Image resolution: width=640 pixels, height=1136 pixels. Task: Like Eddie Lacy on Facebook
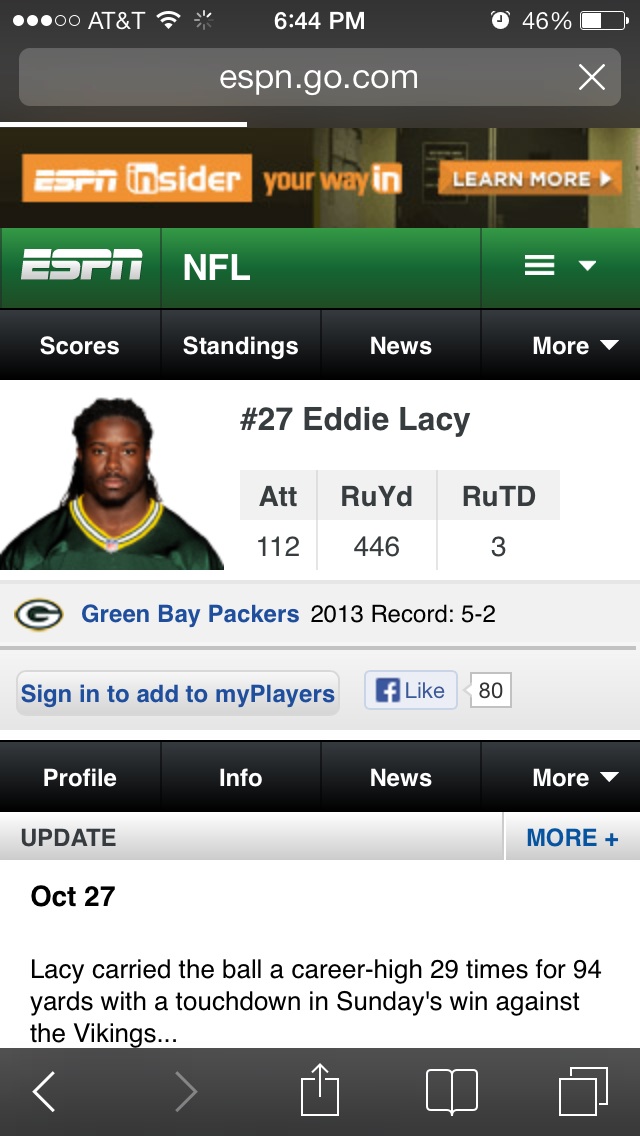click(411, 690)
